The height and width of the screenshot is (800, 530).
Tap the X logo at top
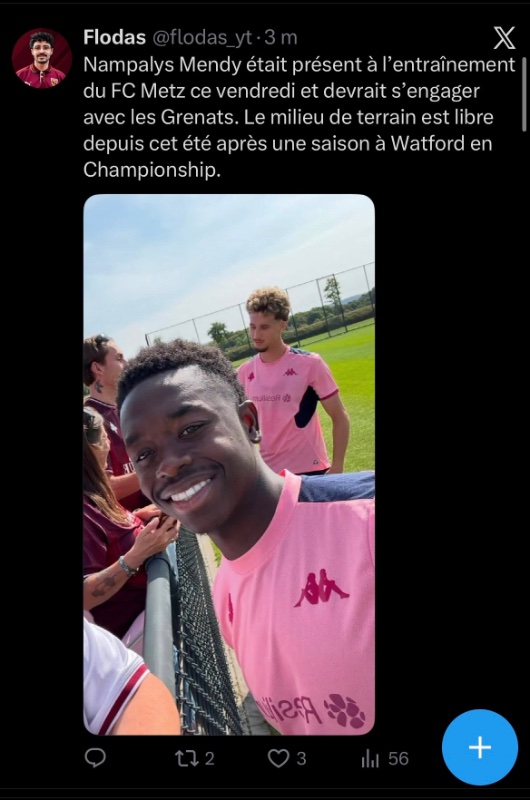(x=504, y=38)
